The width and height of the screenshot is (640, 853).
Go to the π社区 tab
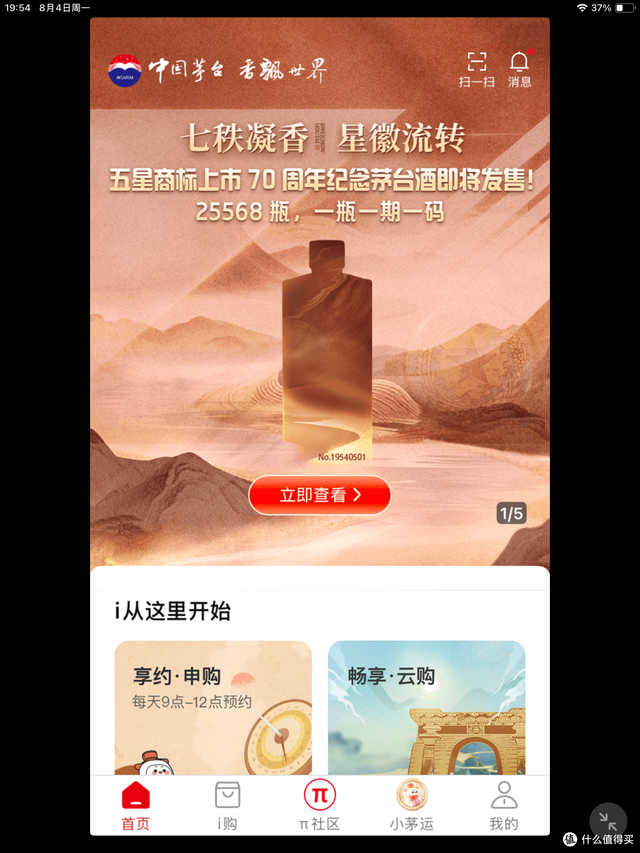319,805
